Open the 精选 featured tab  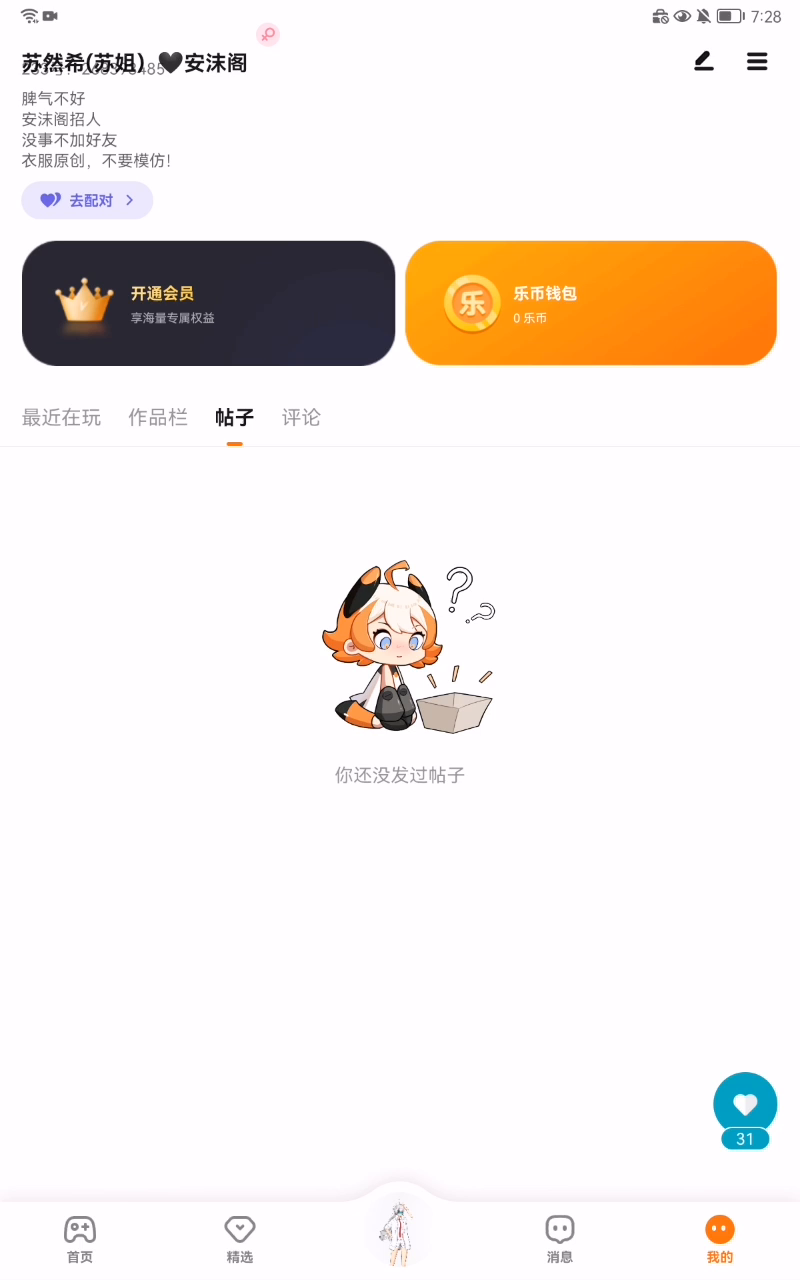(240, 1239)
